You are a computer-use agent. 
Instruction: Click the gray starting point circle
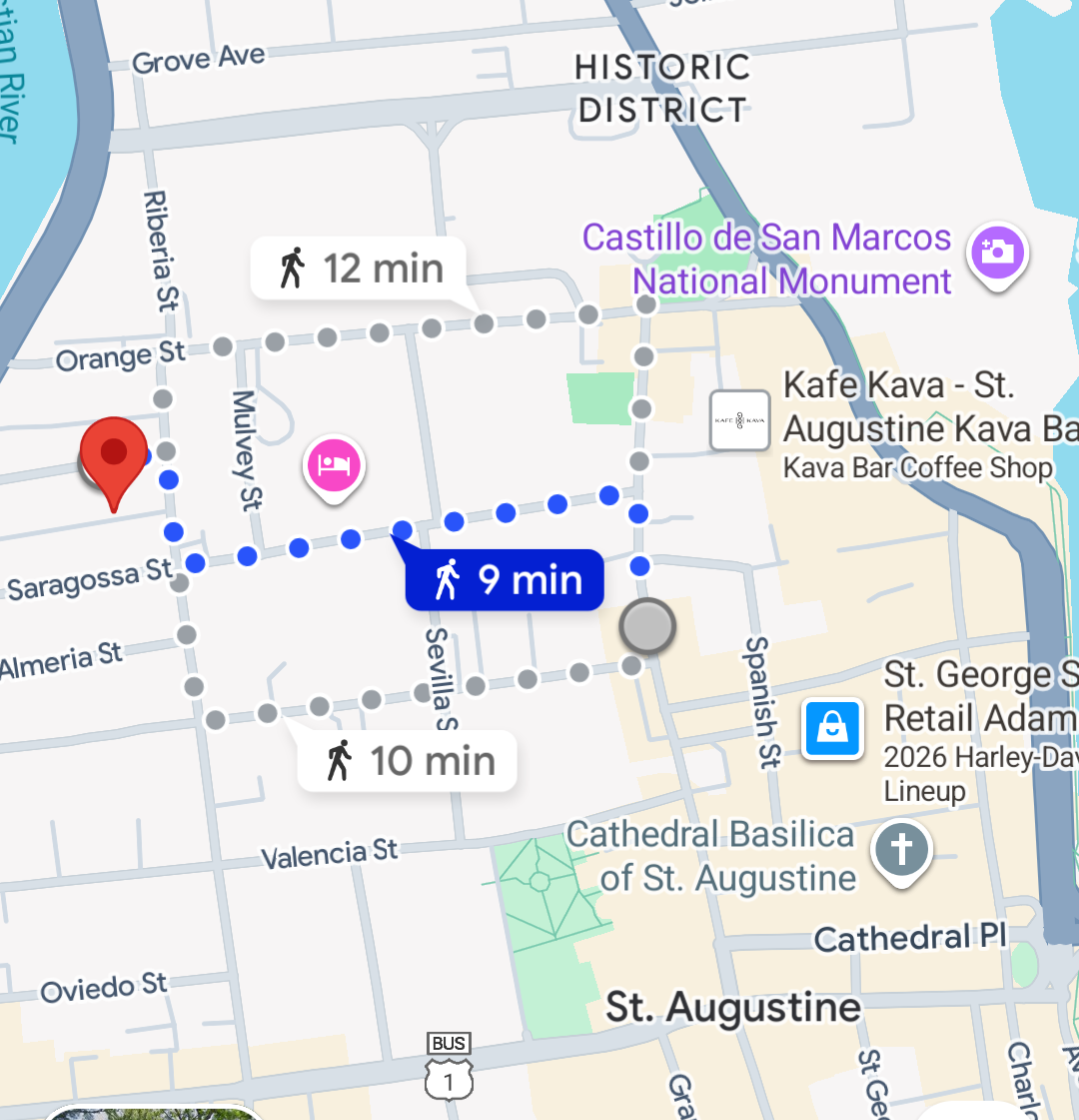pyautogui.click(x=648, y=627)
